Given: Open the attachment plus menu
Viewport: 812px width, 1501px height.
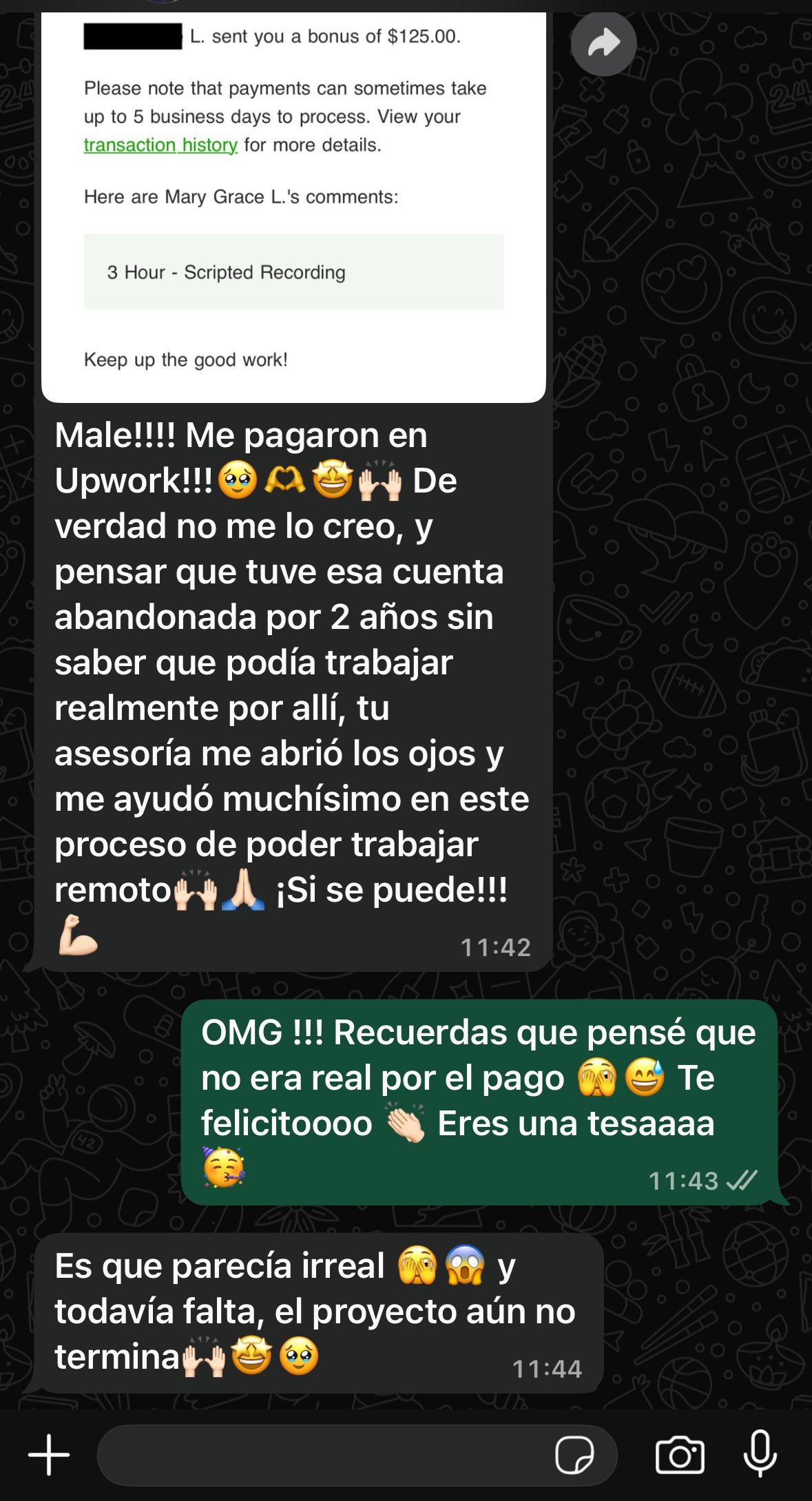Looking at the screenshot, I should pos(49,1455).
